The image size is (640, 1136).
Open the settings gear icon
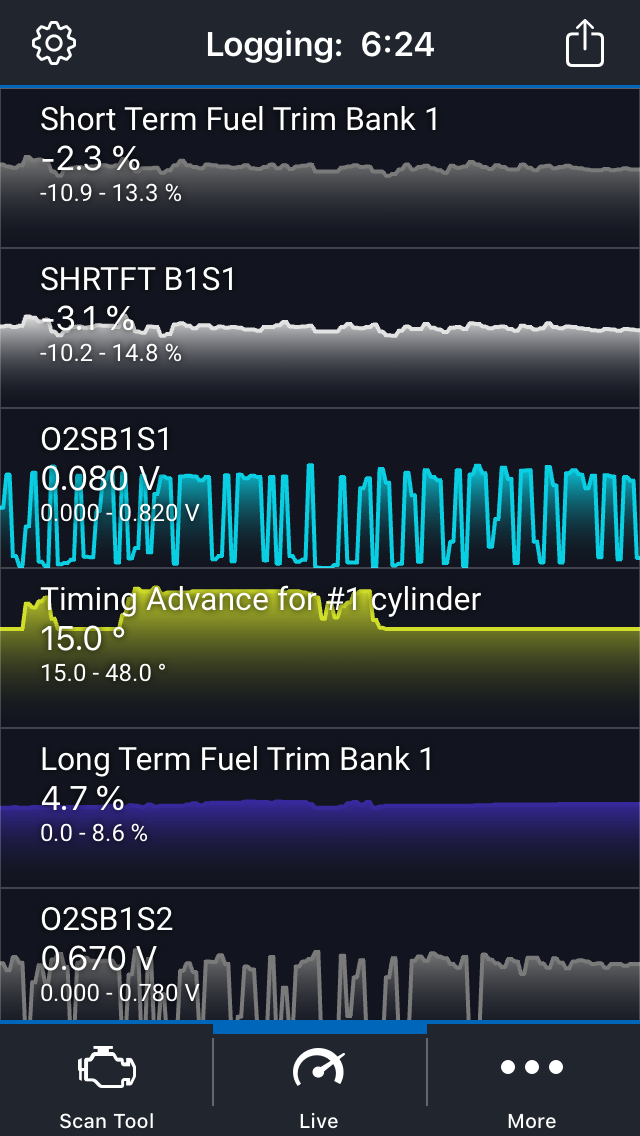[x=54, y=44]
